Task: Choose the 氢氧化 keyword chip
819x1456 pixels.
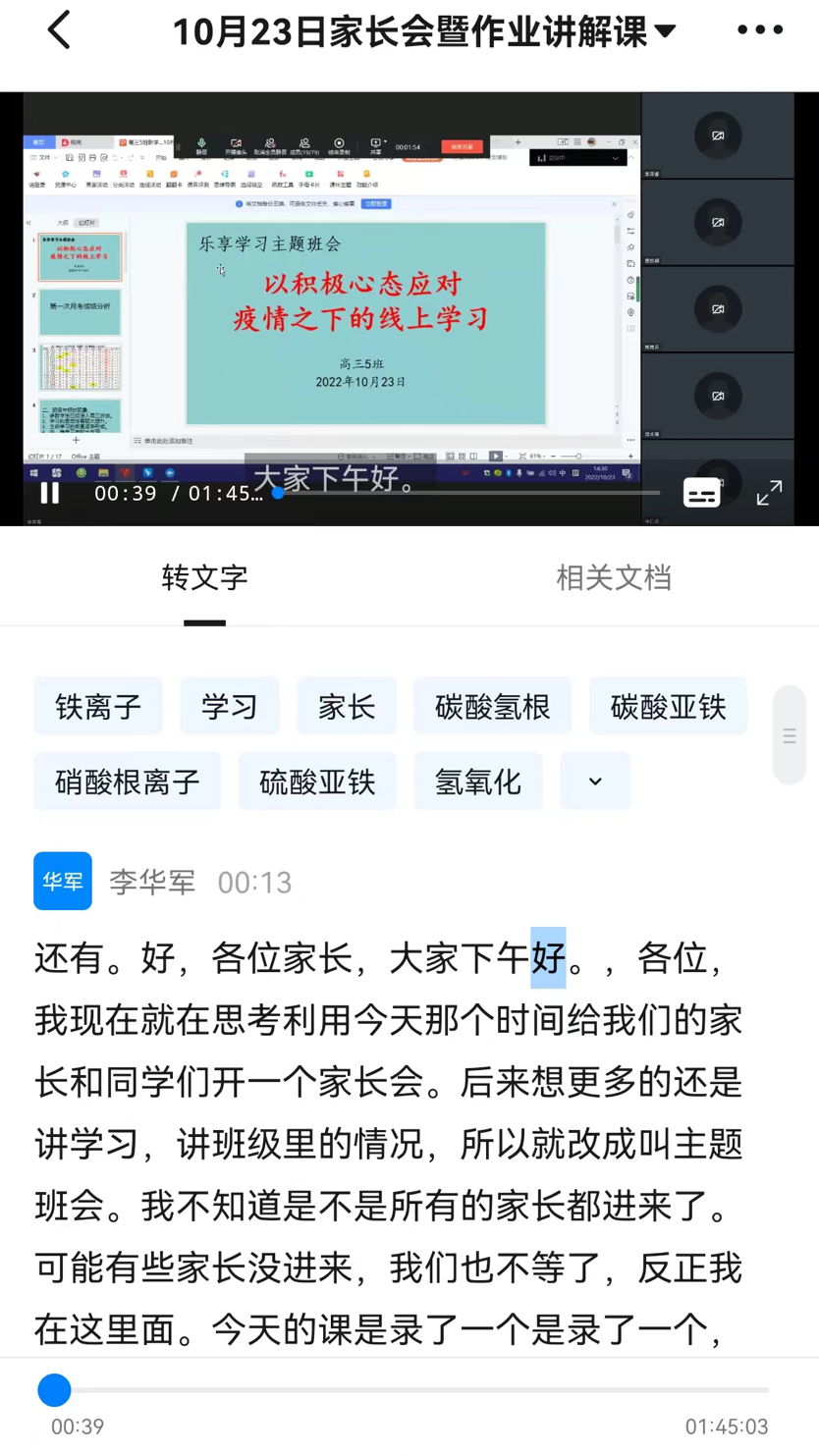Action: pos(478,782)
